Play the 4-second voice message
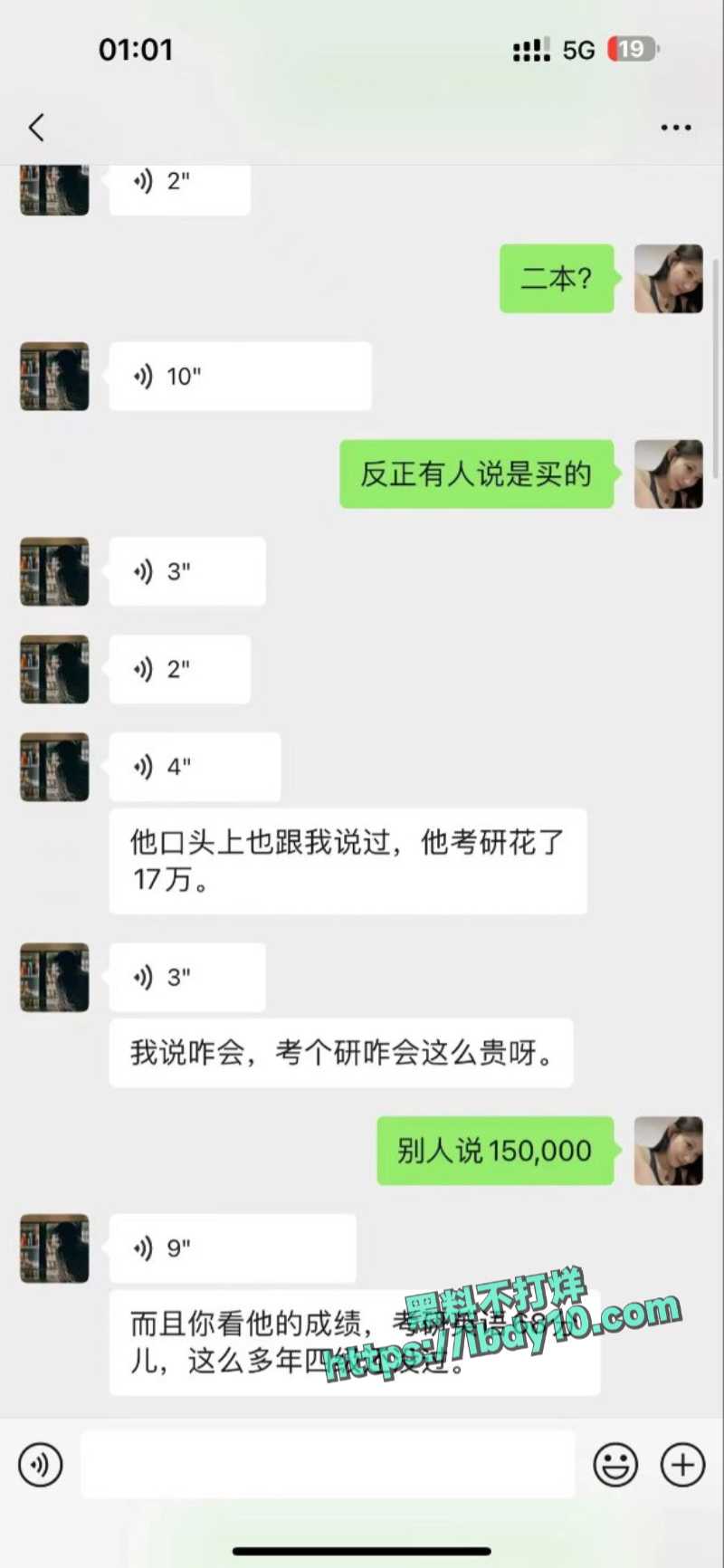Screen dimensions: 724x1568 point(195,767)
